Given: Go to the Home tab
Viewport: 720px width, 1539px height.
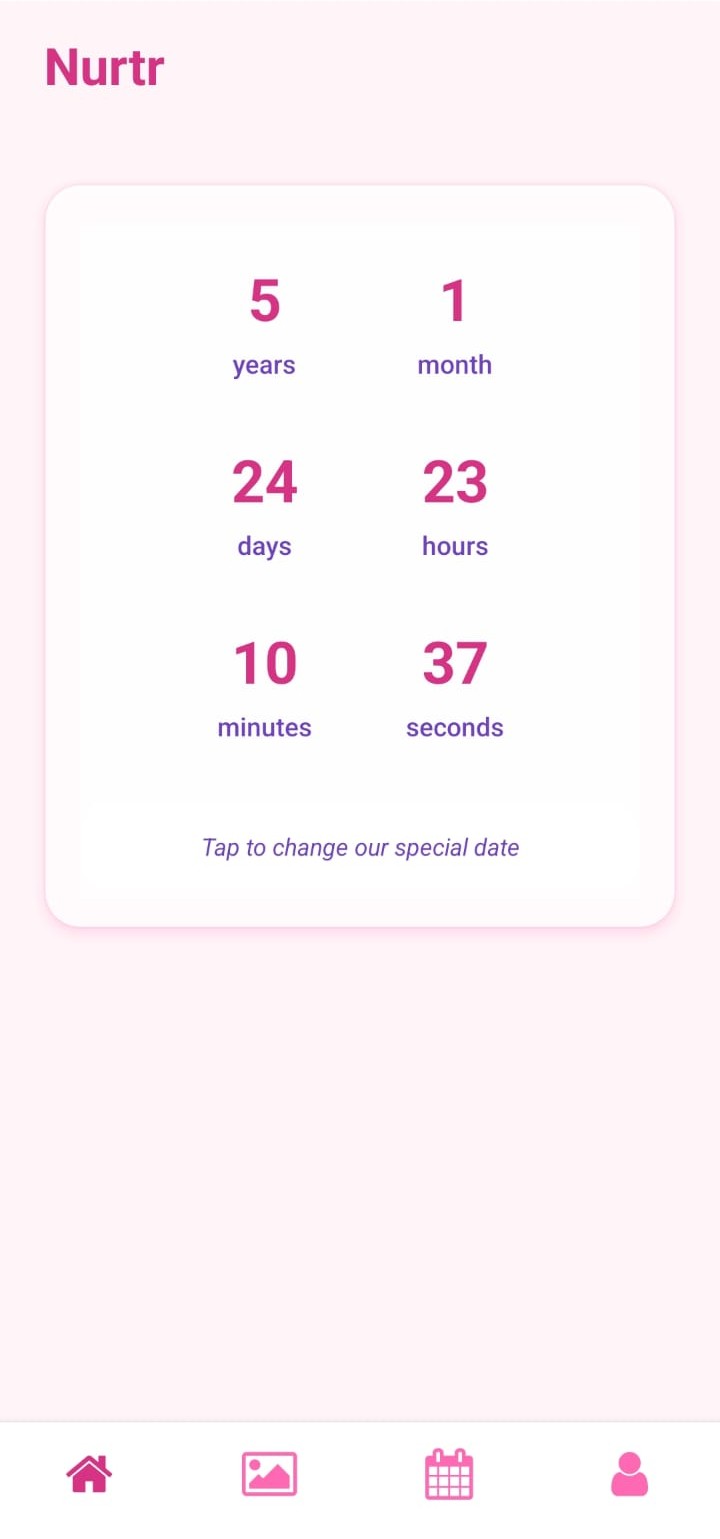Looking at the screenshot, I should (x=89, y=1474).
